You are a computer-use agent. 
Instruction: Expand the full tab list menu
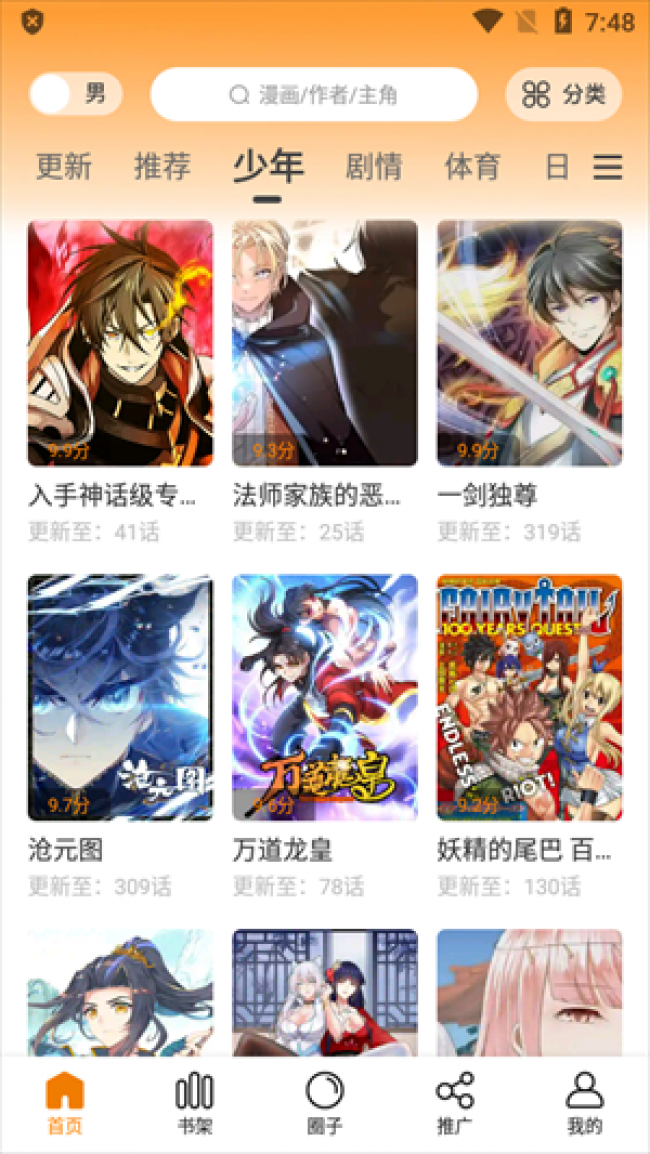coord(608,167)
